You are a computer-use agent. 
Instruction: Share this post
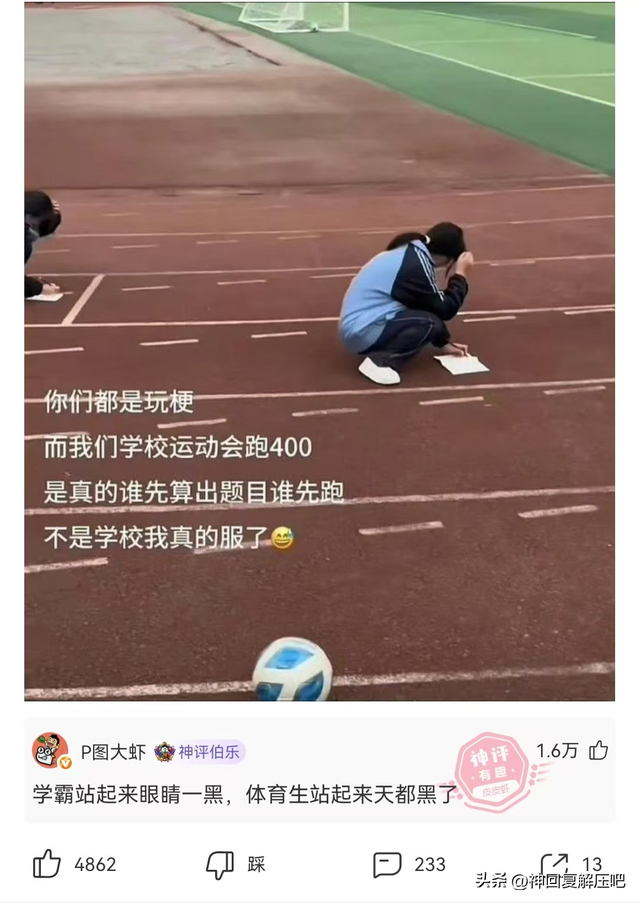[554, 863]
